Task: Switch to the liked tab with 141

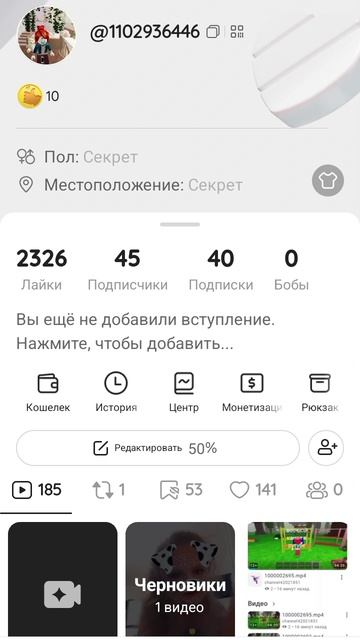Action: point(253,490)
